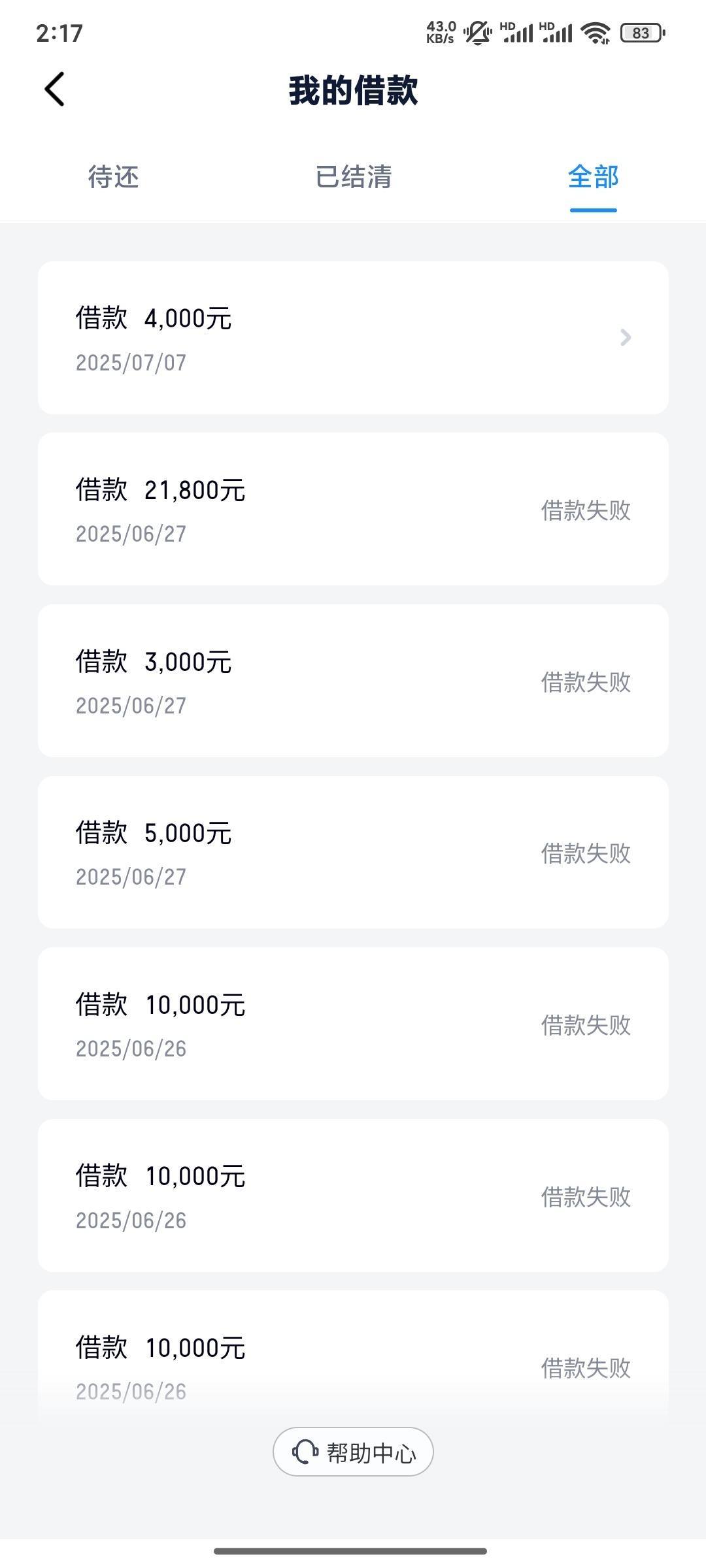Open the failed 5,000元 loan record
This screenshot has width=706, height=1568.
click(x=353, y=852)
